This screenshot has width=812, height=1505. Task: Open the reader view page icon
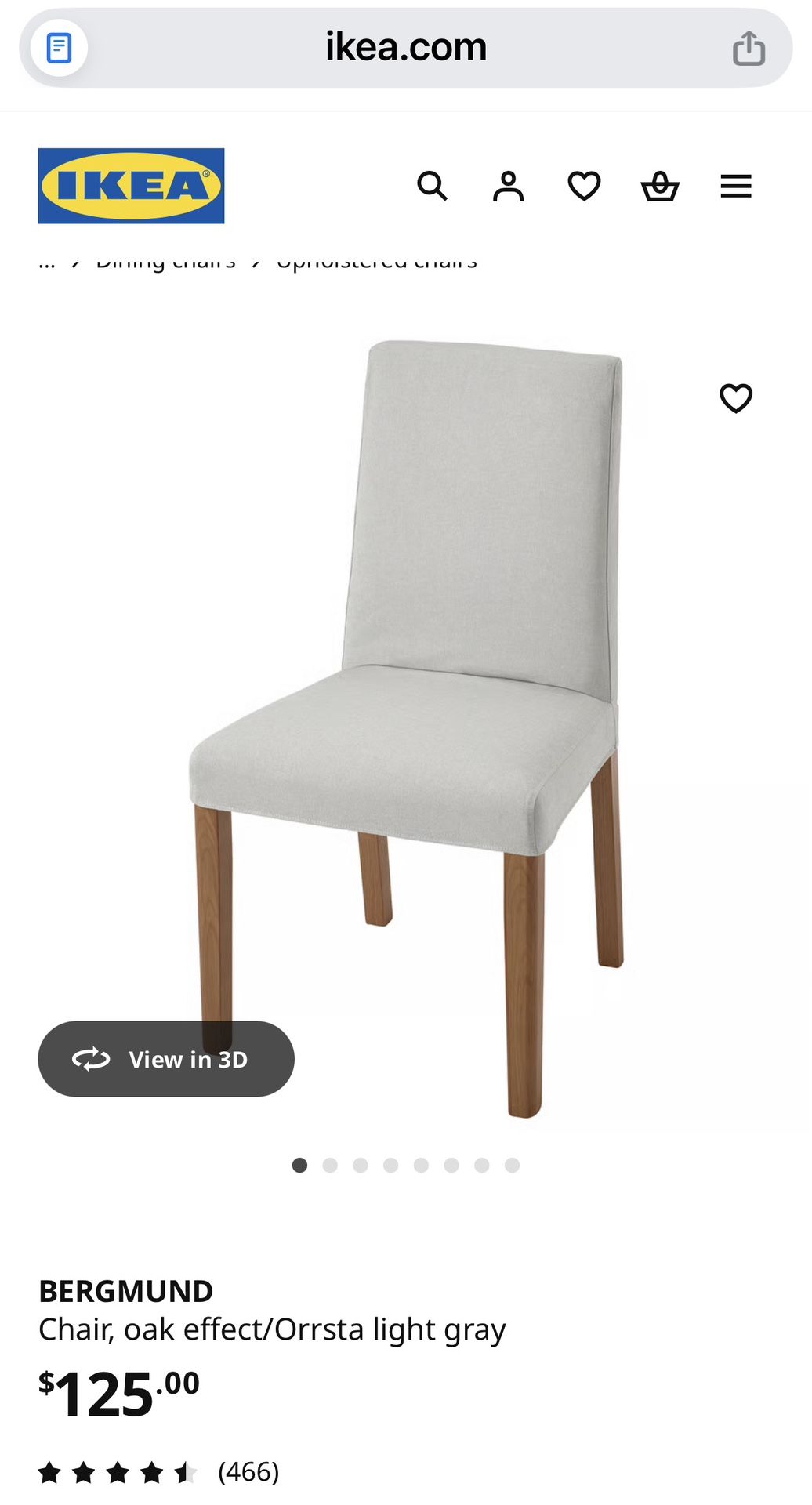(59, 49)
